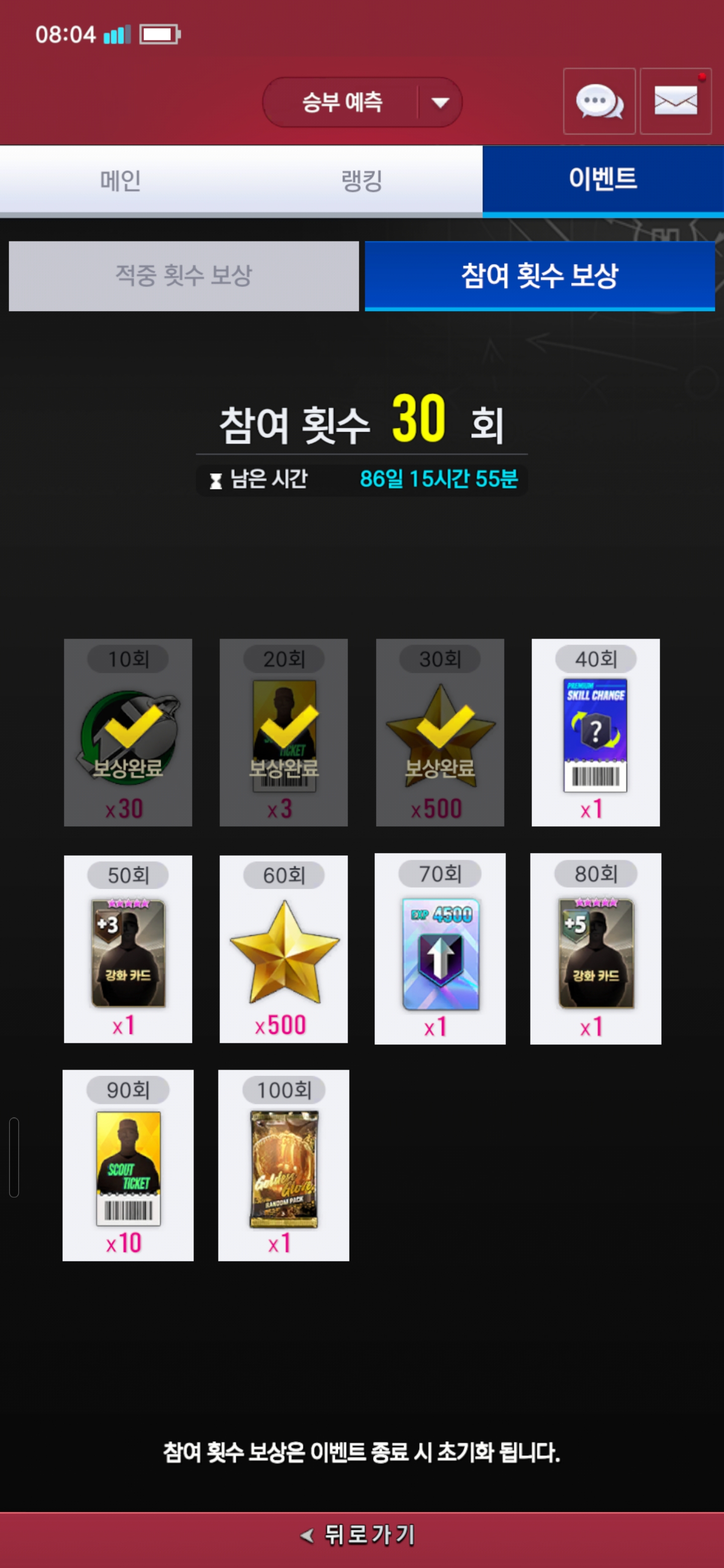The width and height of the screenshot is (724, 1568).
Task: Select the 이벤트 tab
Action: click(x=602, y=179)
